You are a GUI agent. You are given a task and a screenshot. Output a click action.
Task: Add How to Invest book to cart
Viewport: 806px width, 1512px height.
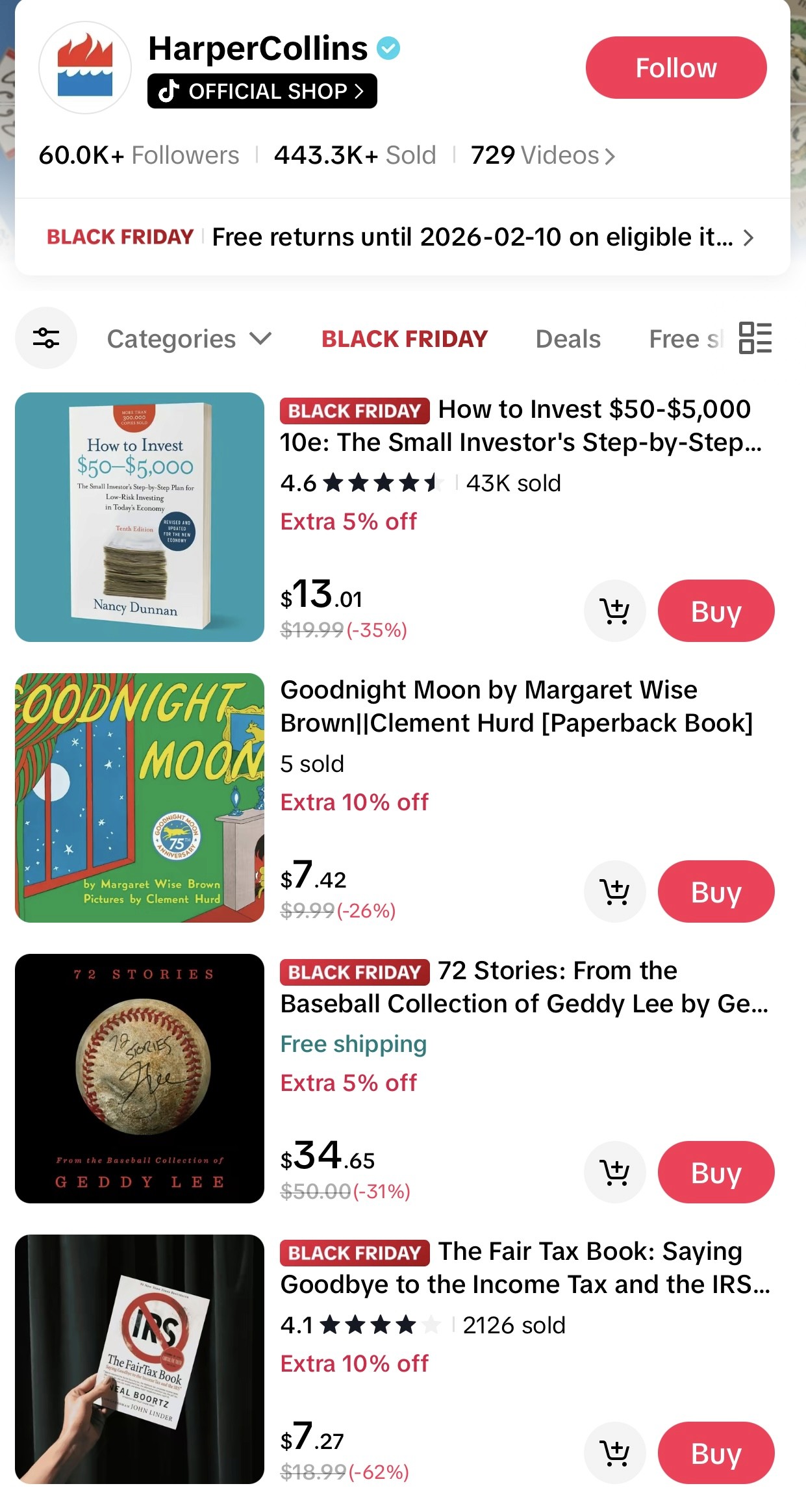[614, 611]
